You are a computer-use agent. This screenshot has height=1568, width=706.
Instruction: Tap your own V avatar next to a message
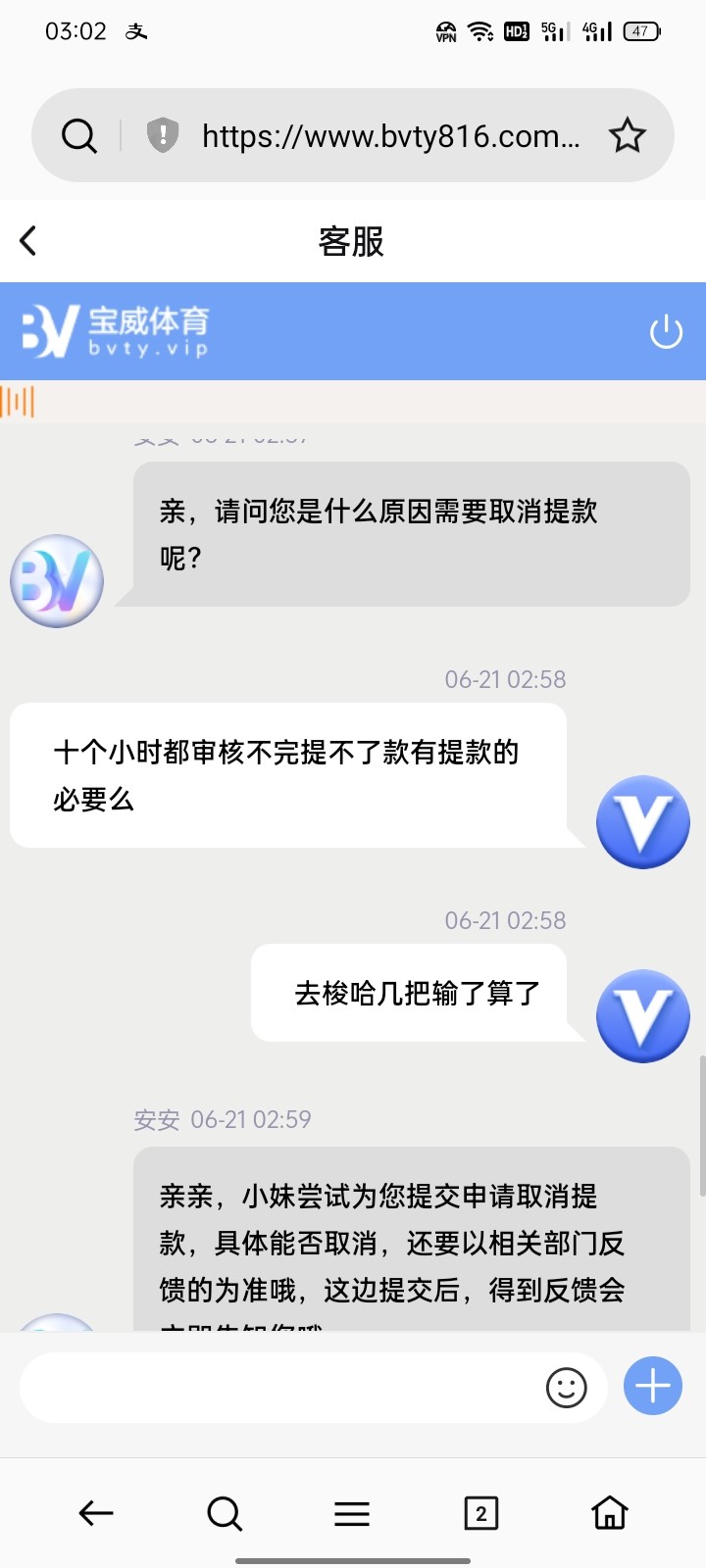(x=642, y=821)
